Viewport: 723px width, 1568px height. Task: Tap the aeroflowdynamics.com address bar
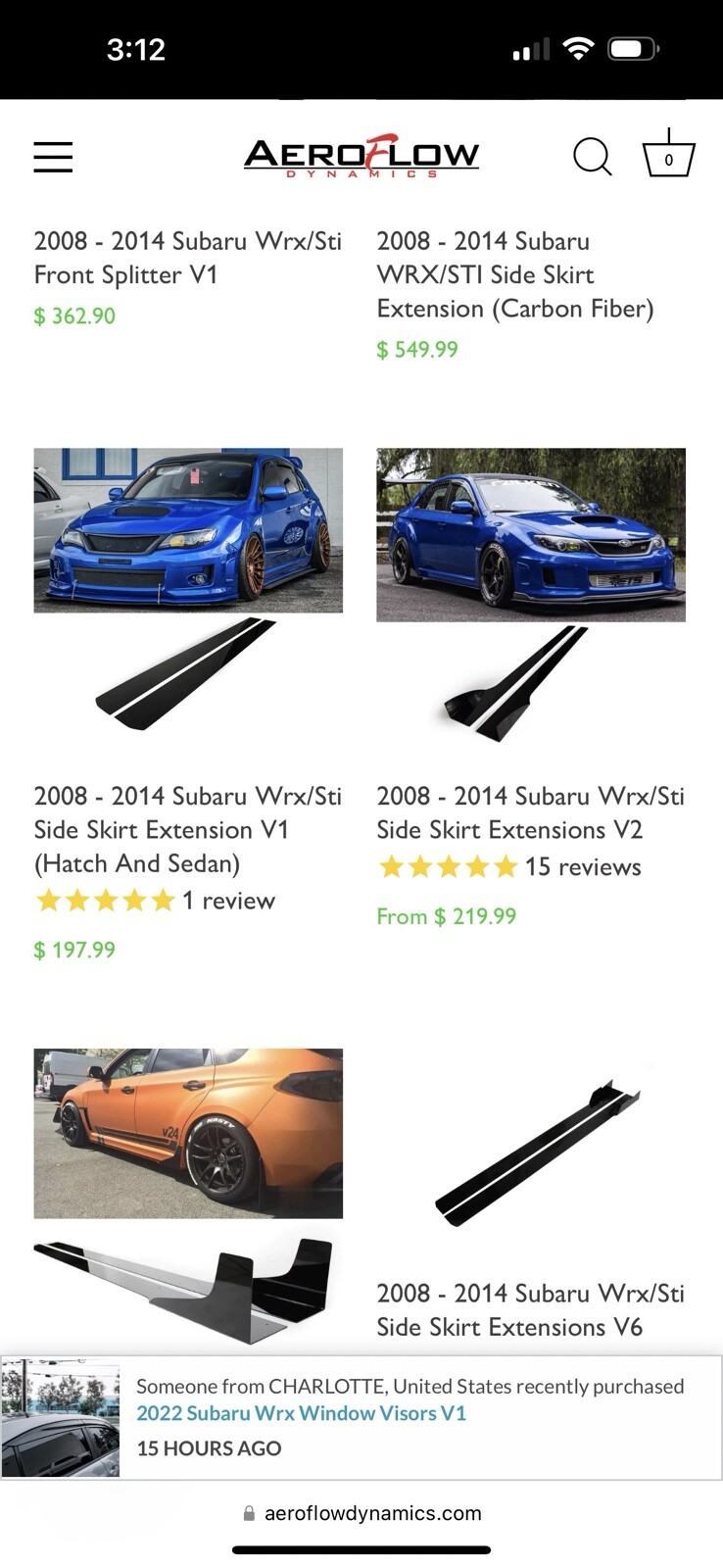[361, 1513]
